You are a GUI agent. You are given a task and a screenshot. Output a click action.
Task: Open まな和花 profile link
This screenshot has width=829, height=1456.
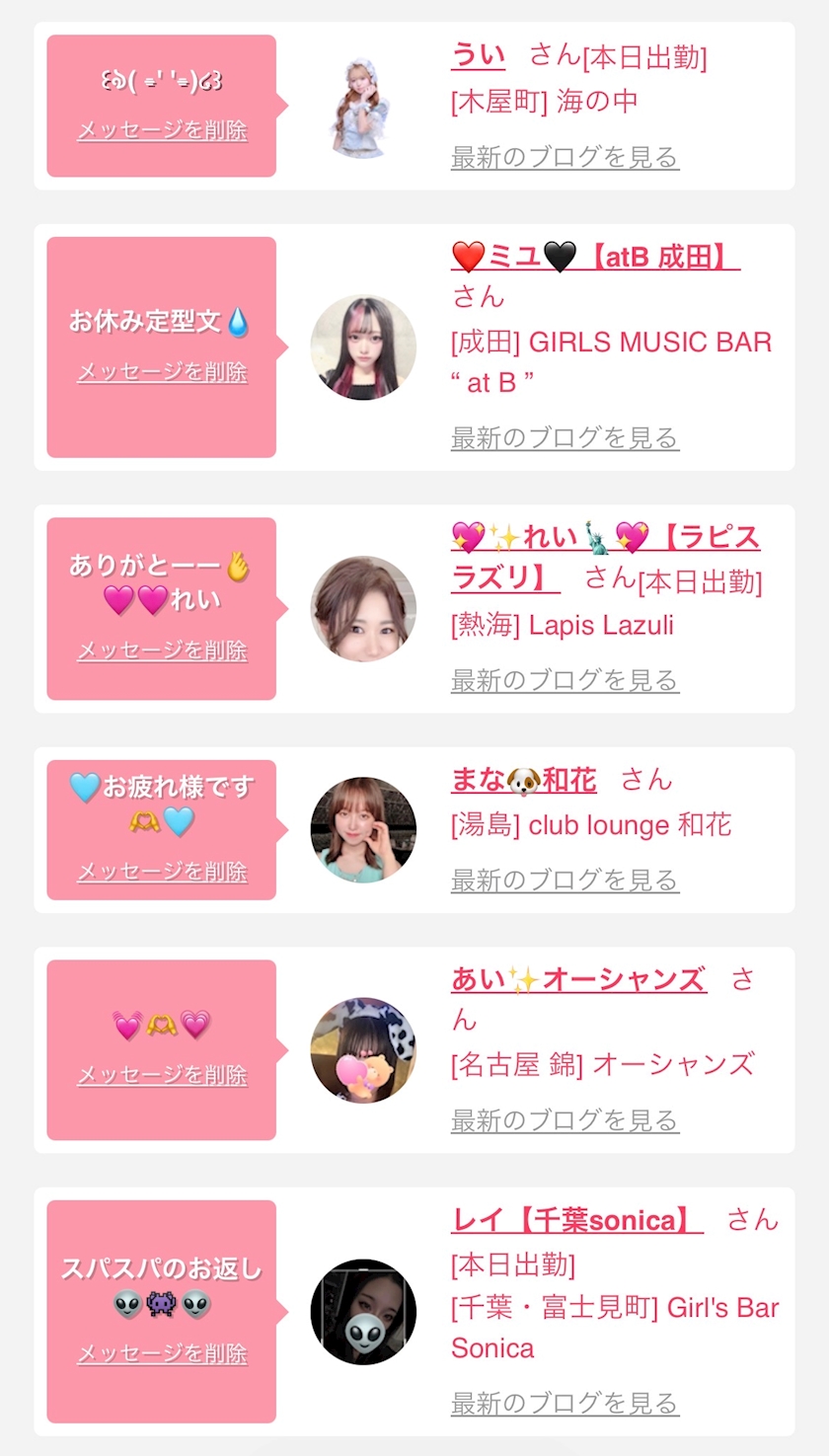pyautogui.click(x=523, y=781)
